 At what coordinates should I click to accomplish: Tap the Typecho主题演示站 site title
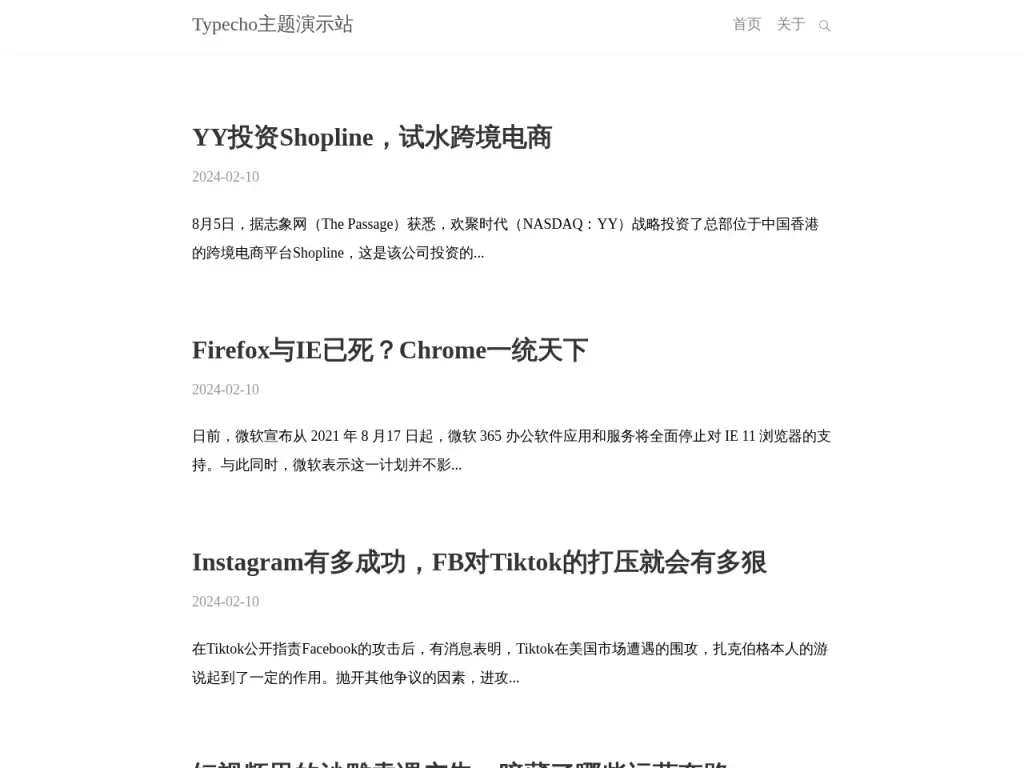coord(272,24)
